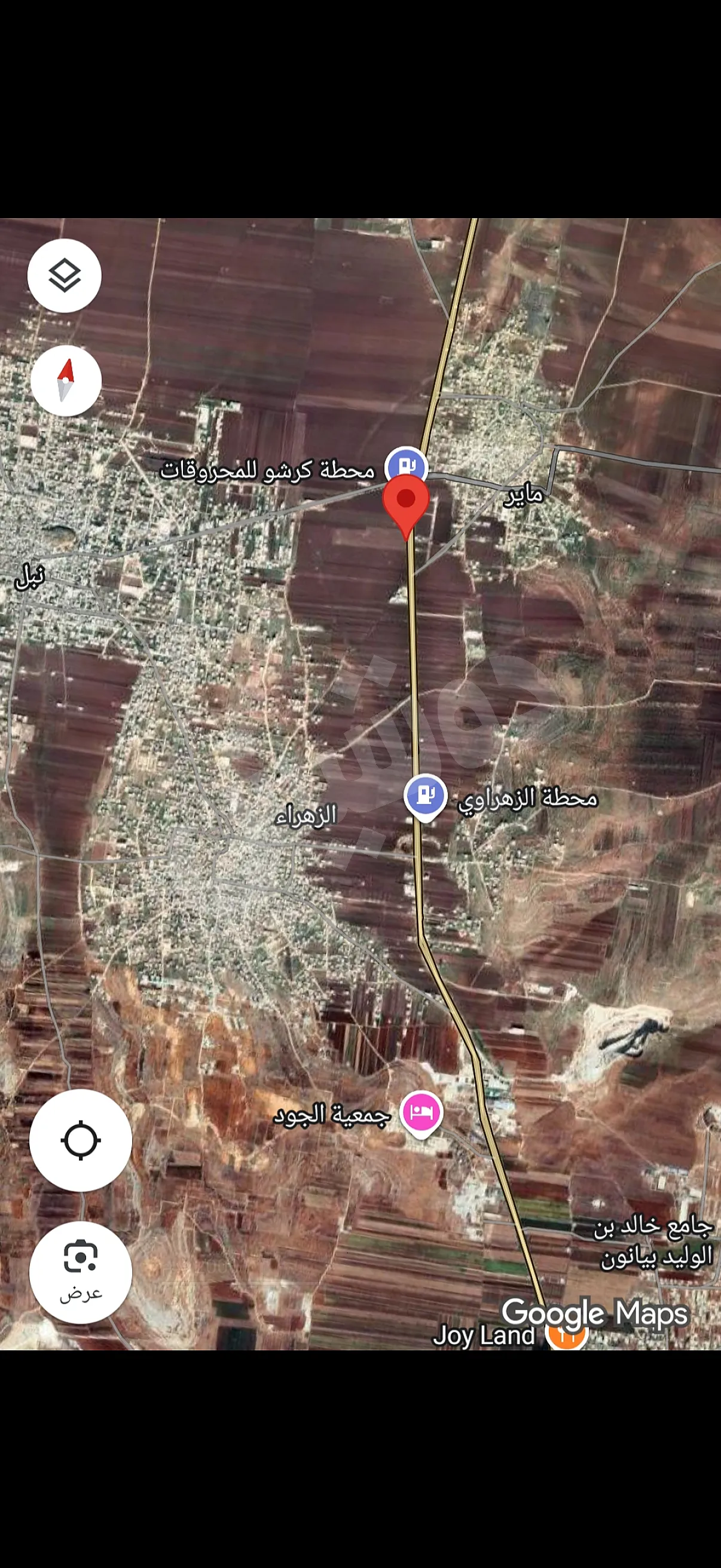Viewport: 721px width, 1568px height.
Task: Open the جمعية الجود lodging marker
Action: click(x=421, y=1113)
